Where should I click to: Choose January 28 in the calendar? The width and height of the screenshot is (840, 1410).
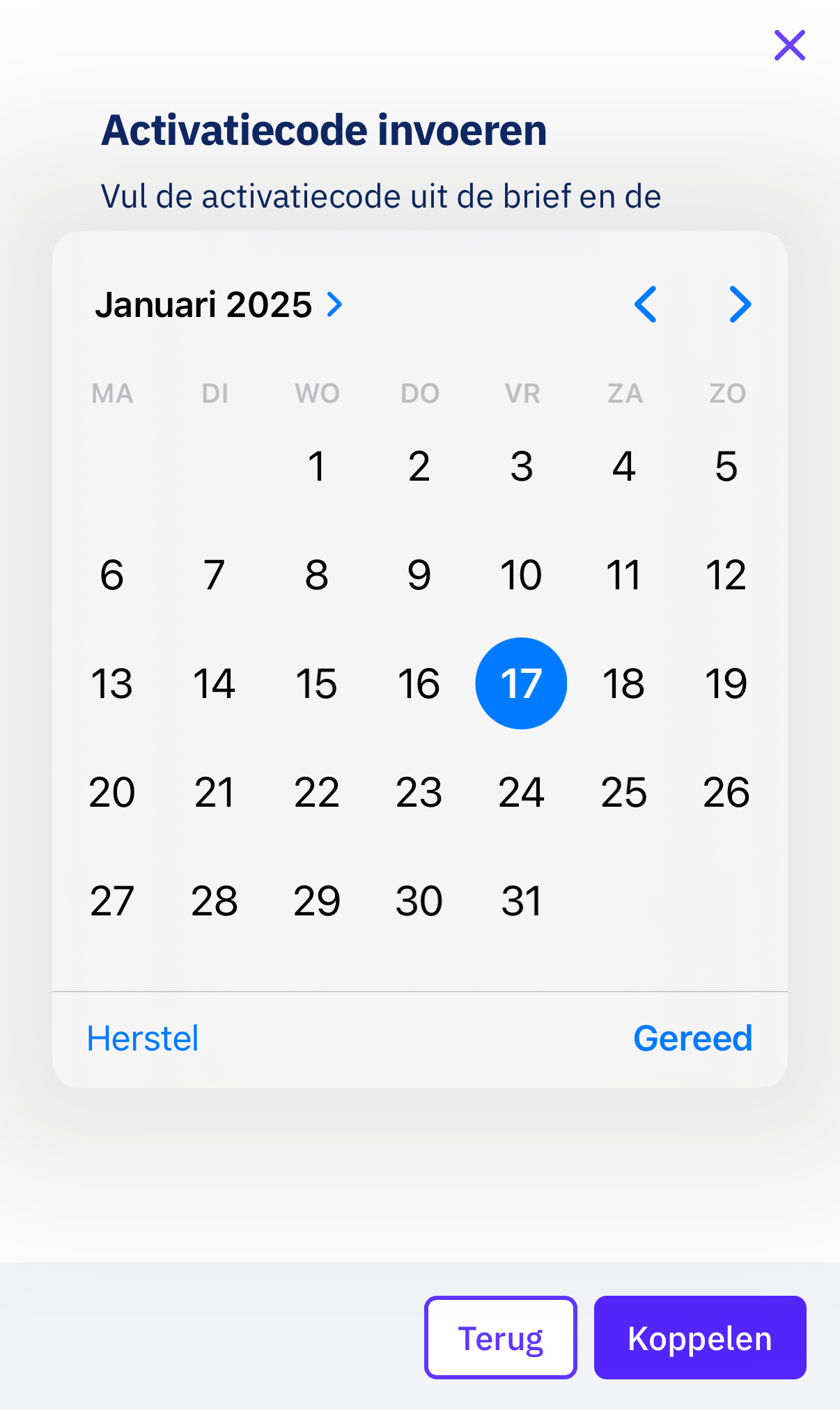214,901
